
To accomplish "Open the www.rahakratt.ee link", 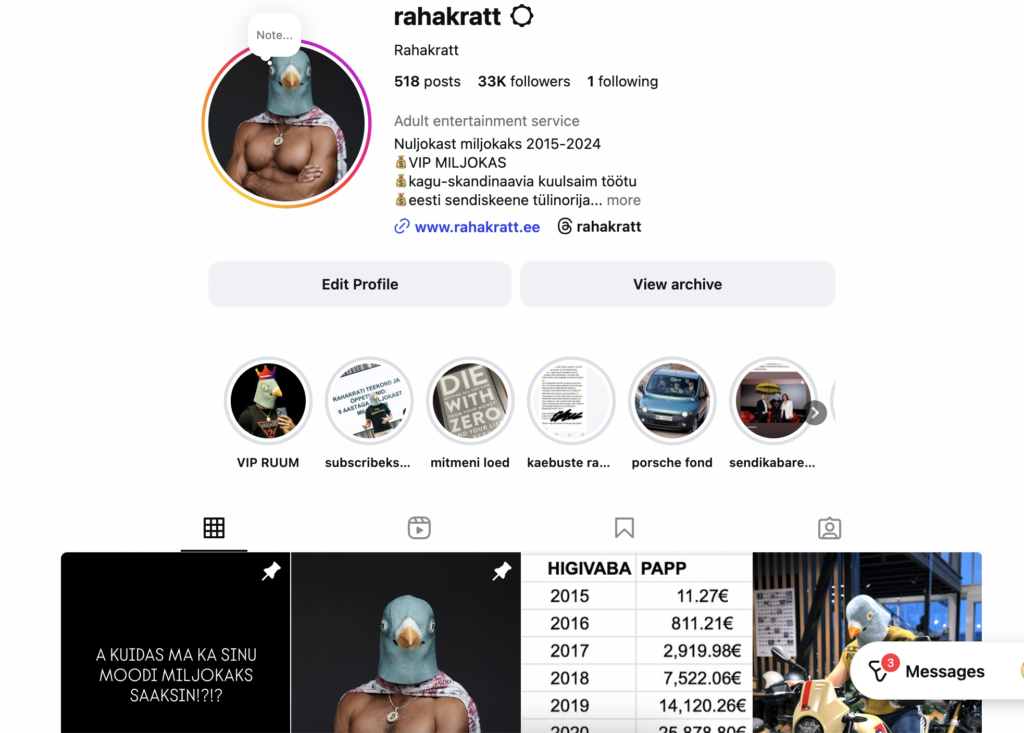I will pyautogui.click(x=477, y=227).
